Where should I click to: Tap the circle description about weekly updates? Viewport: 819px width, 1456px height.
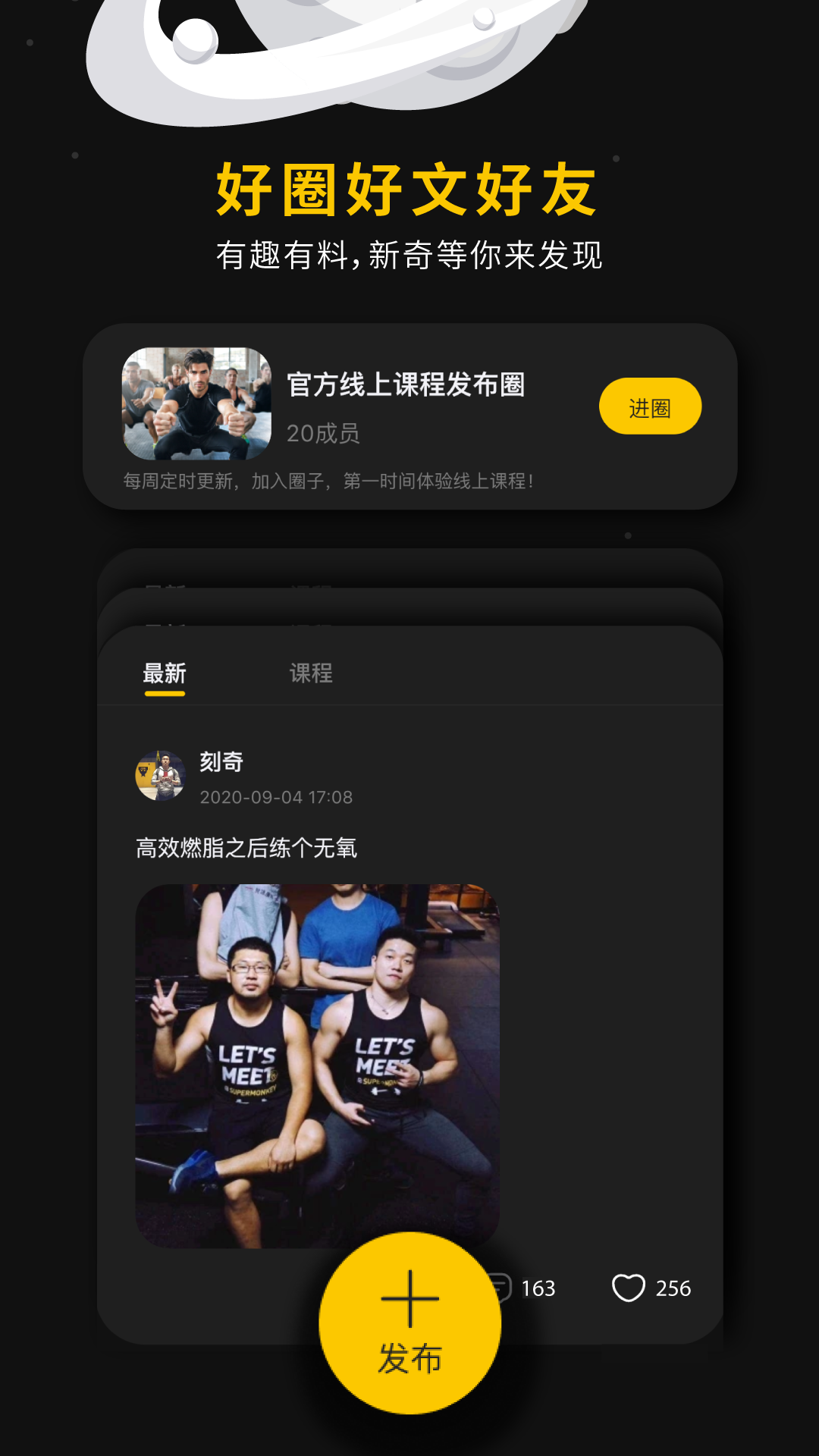[328, 481]
